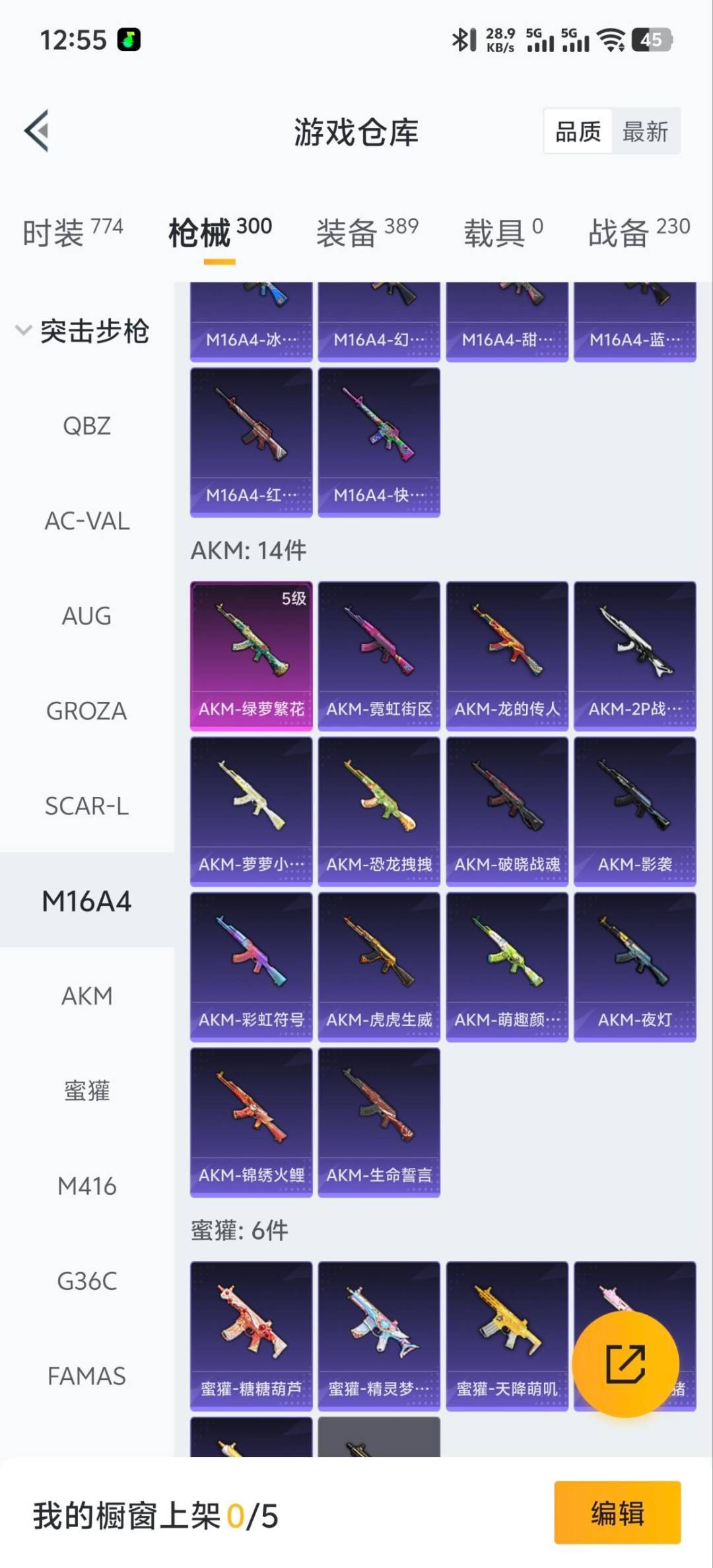Open the 蜜獾-糖糖葫芦 skin
713x1568 pixels.
click(251, 1336)
